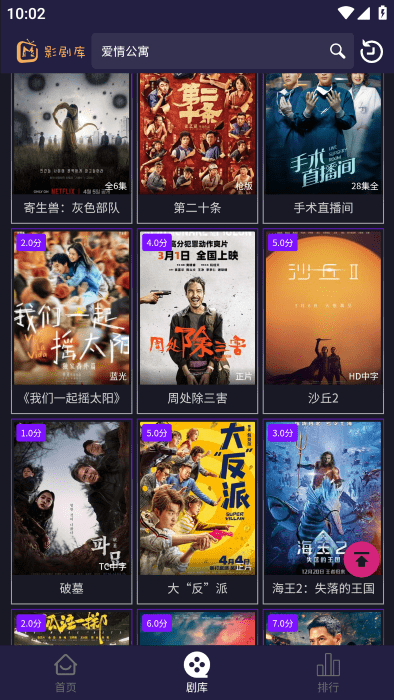Viewport: 394px width, 700px height.
Task: Open 《我们一起摇太阳》 movie card
Action: pyautogui.click(x=71, y=321)
